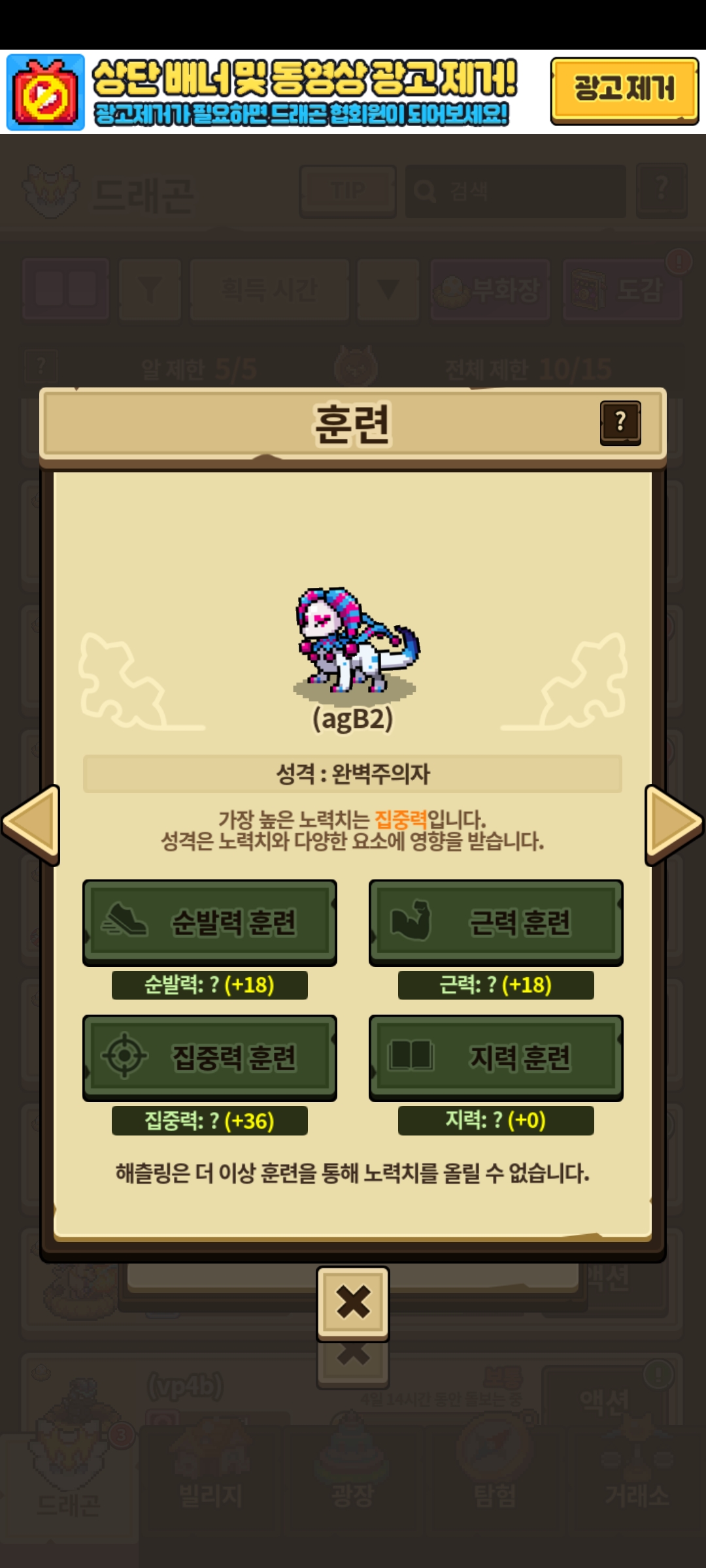Select 집중력 훈련 button
Screen dimensions: 706x1568
(210, 1058)
